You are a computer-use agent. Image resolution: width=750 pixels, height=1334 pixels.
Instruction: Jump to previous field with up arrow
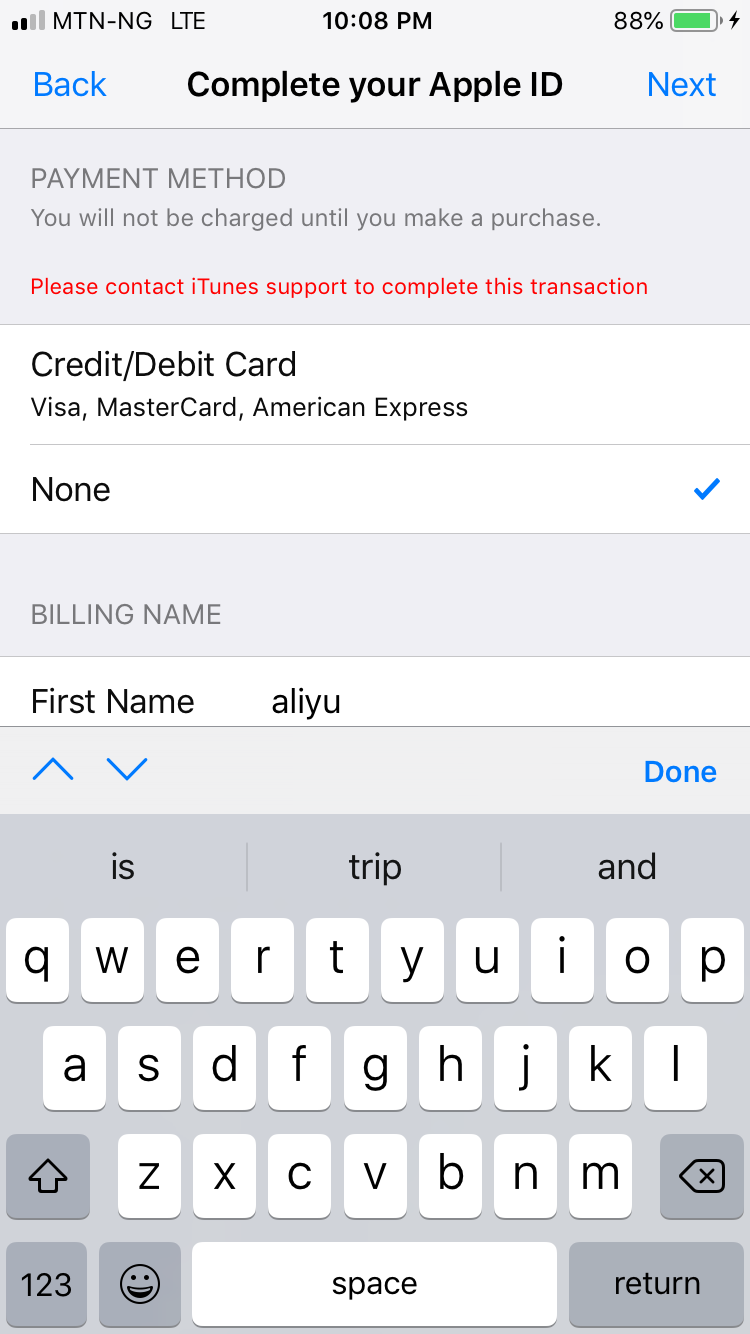pyautogui.click(x=53, y=769)
